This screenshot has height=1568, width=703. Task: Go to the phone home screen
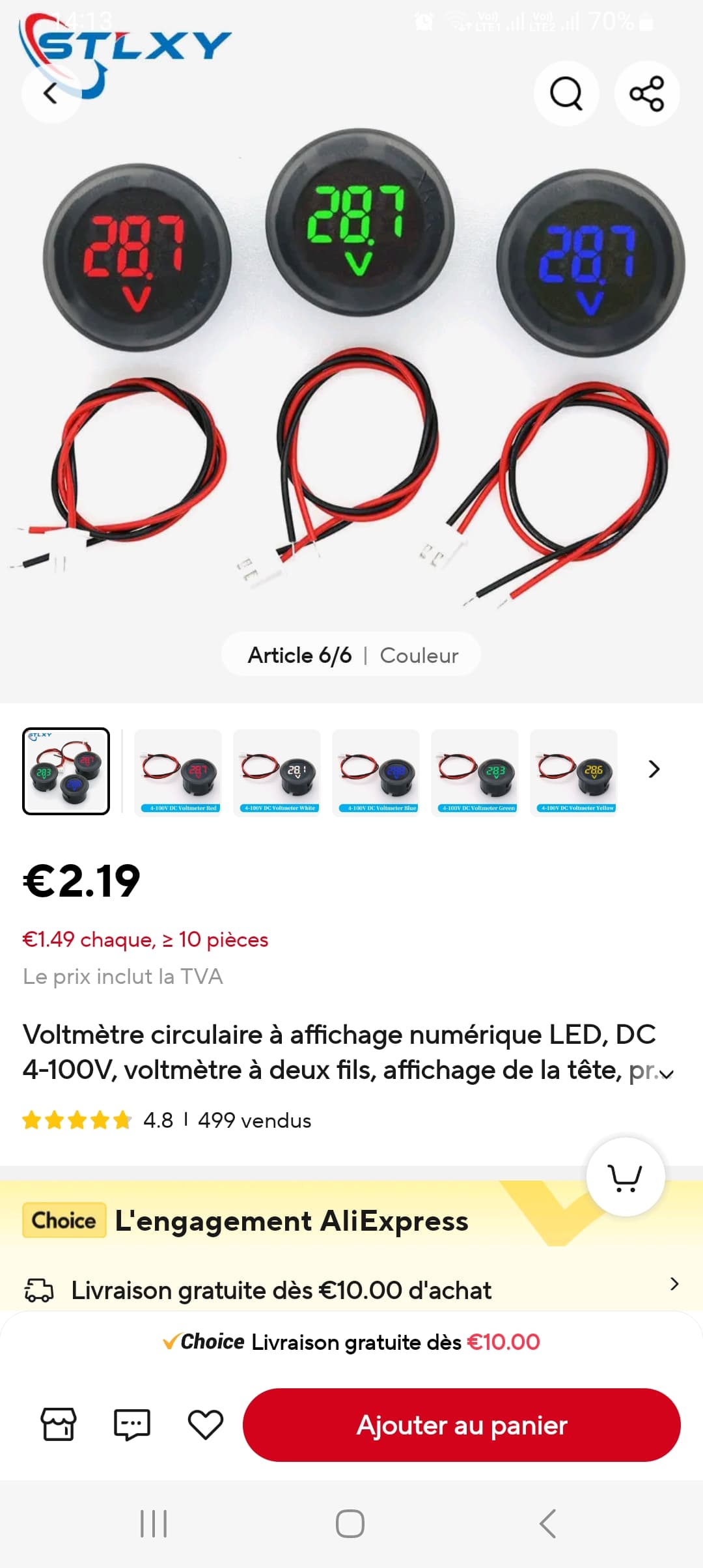tap(350, 1524)
